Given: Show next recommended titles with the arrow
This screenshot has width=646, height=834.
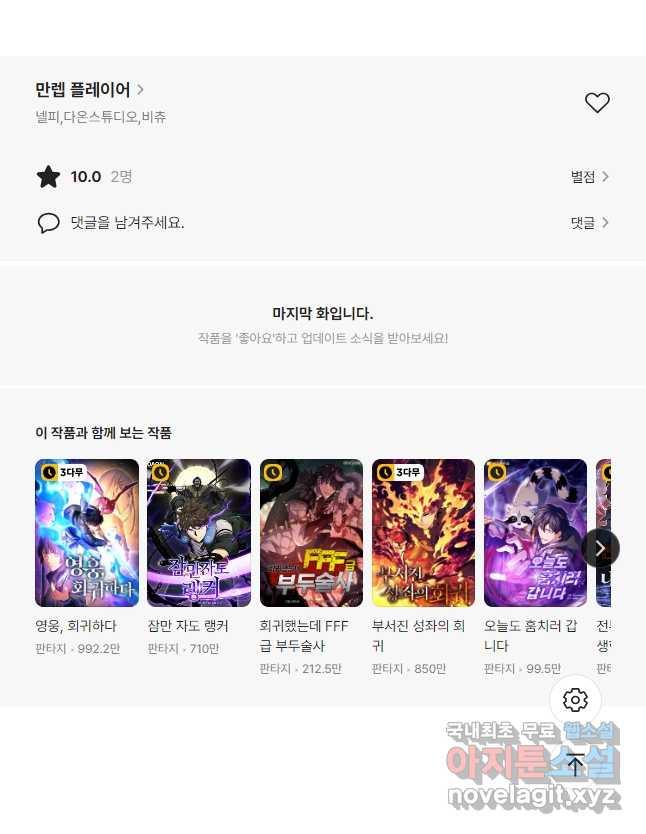Looking at the screenshot, I should 600,548.
